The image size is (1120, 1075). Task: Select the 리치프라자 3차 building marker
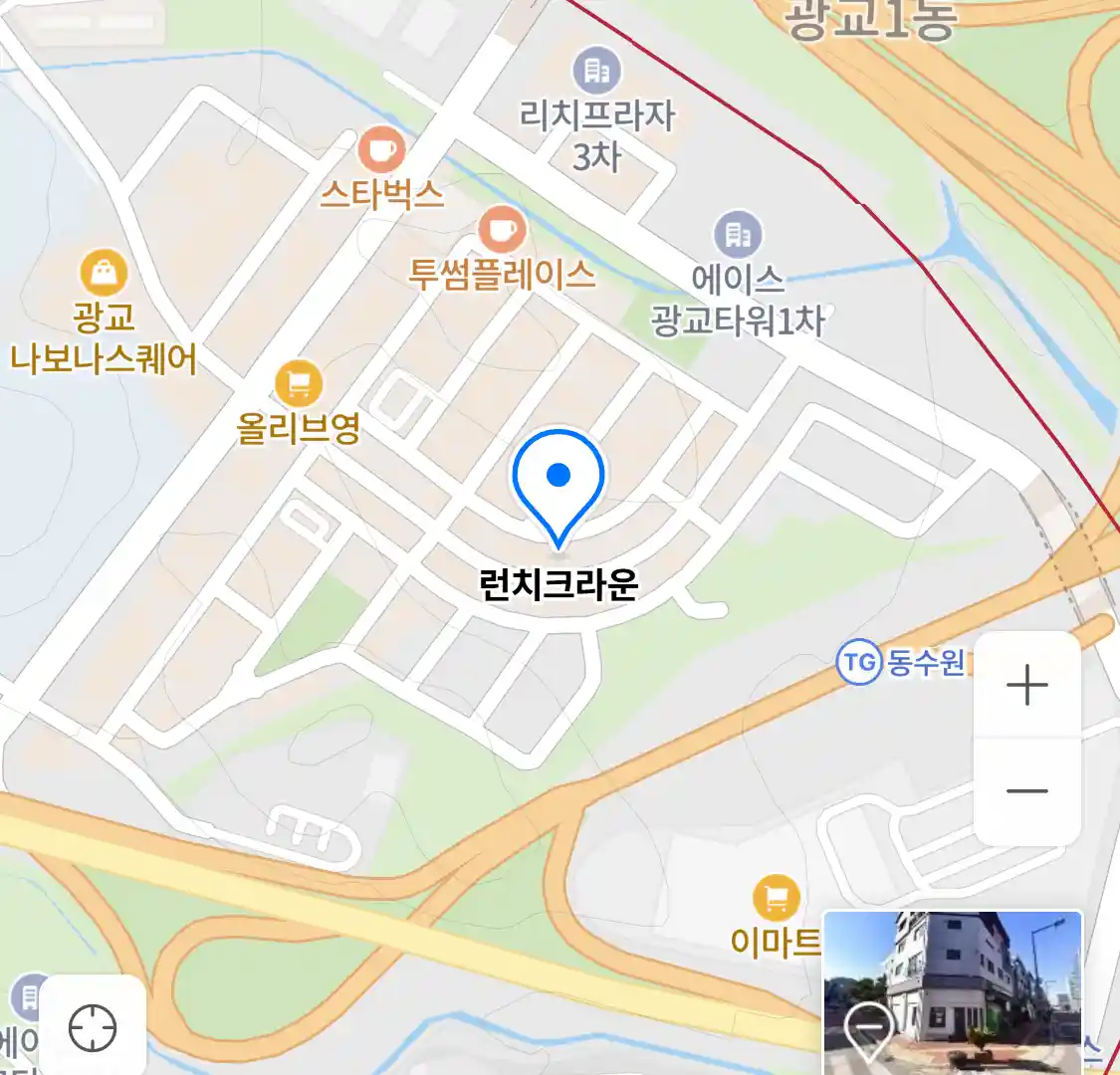[597, 71]
